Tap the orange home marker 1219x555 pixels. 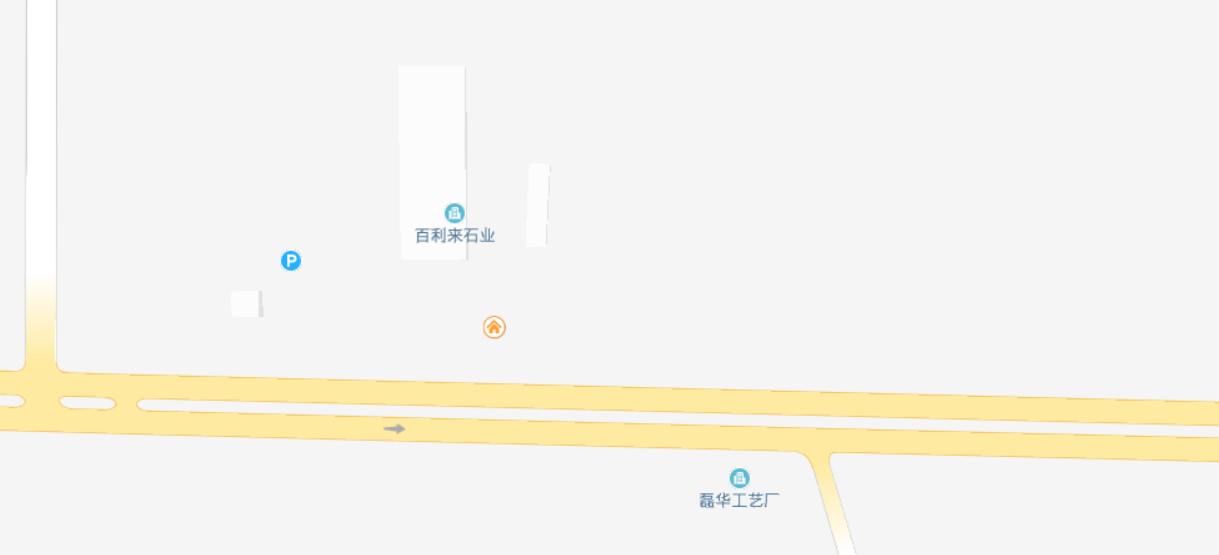pos(494,327)
